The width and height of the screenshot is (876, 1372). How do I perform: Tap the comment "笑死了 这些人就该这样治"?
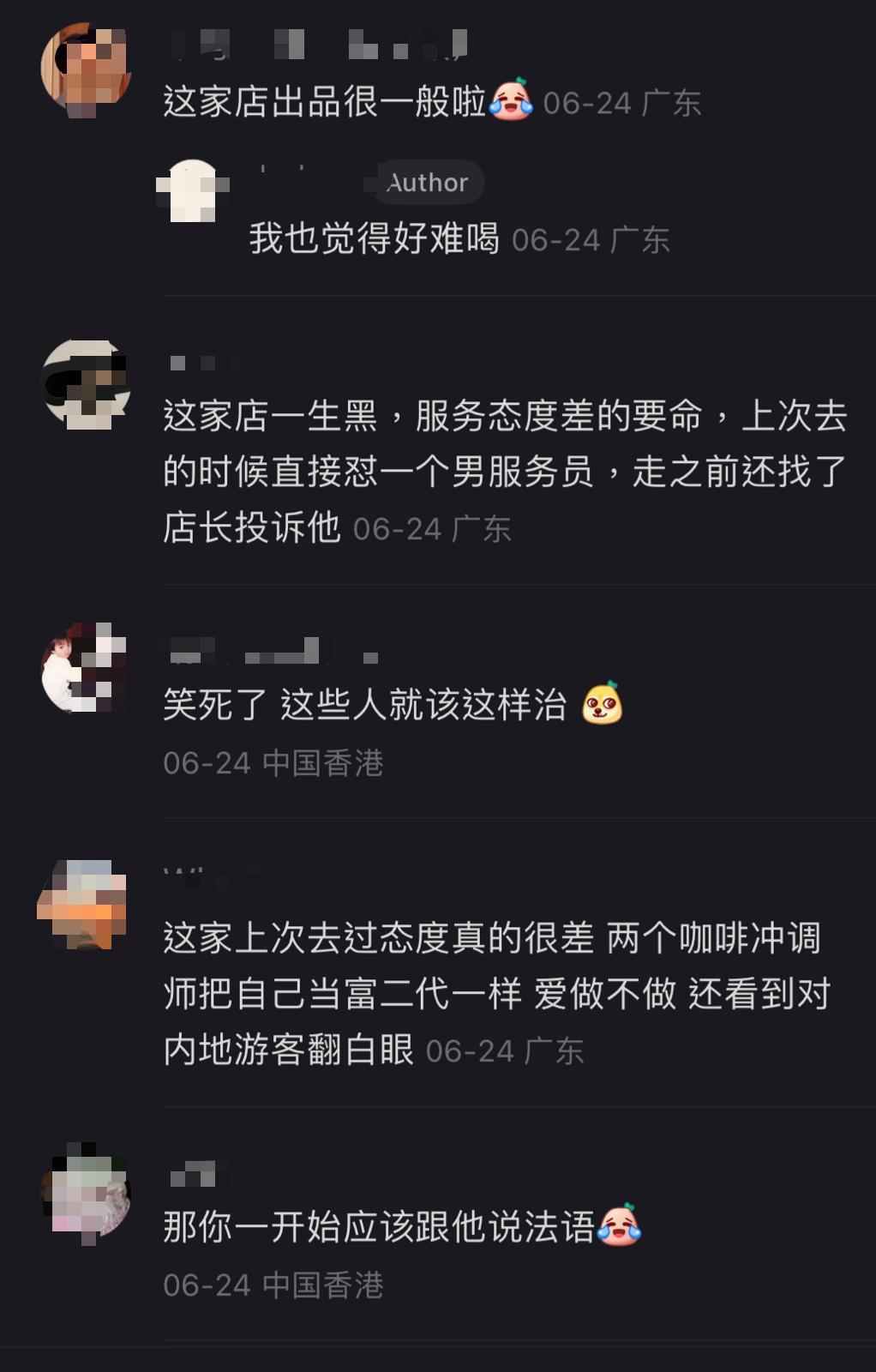365,706
